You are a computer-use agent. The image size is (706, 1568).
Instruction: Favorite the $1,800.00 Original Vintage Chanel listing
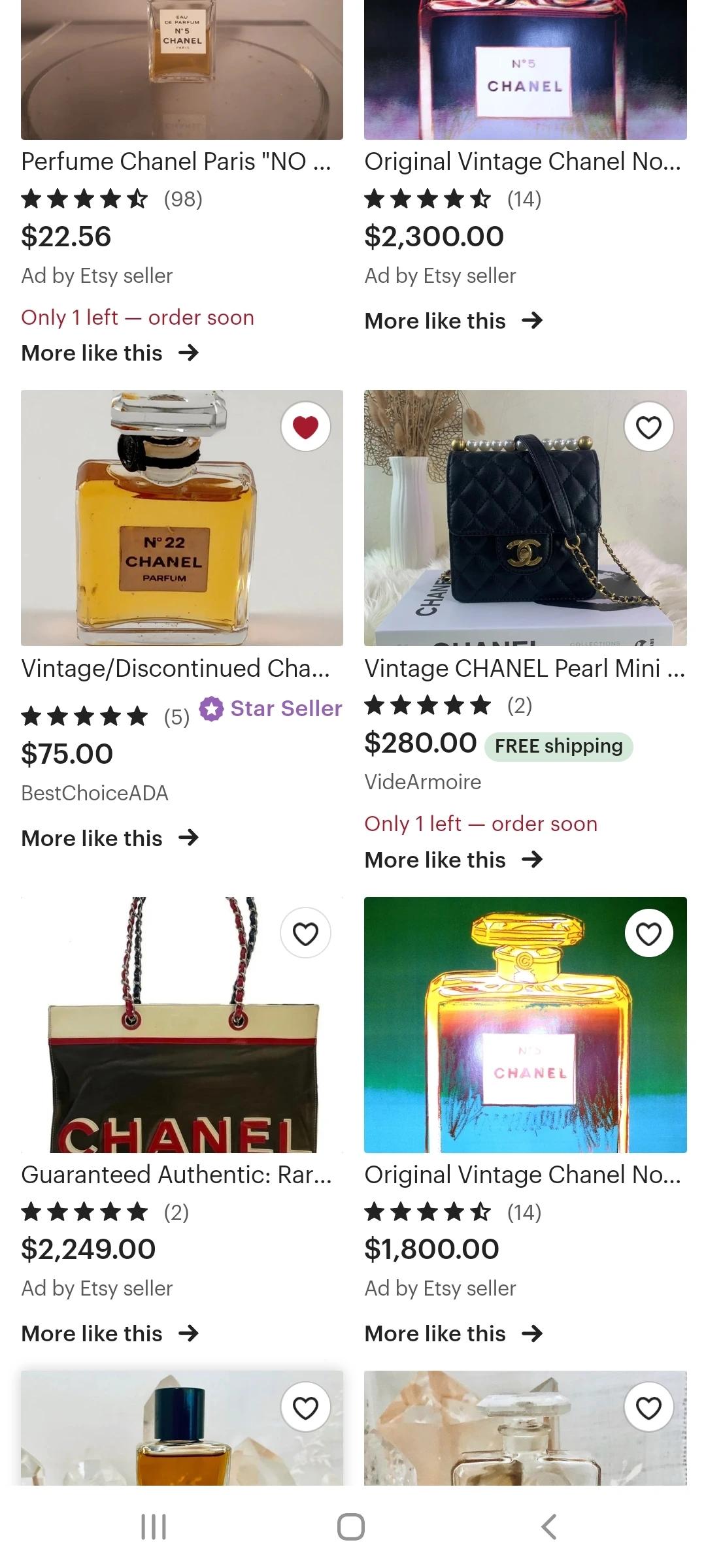pyautogui.click(x=648, y=934)
